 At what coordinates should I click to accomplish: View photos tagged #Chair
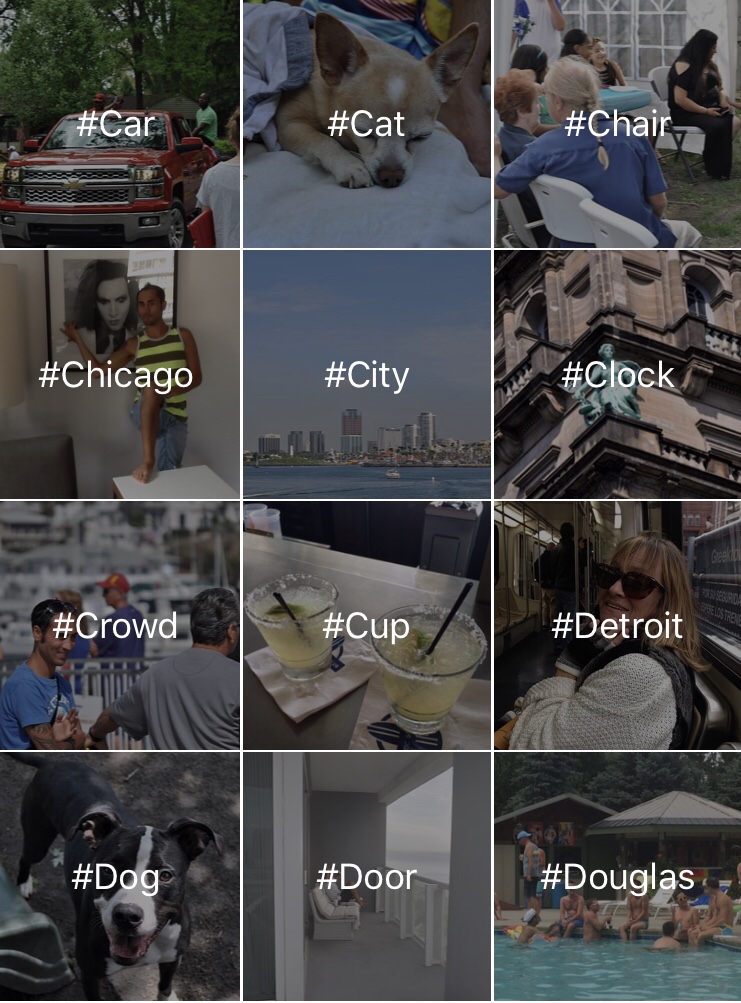pos(617,124)
